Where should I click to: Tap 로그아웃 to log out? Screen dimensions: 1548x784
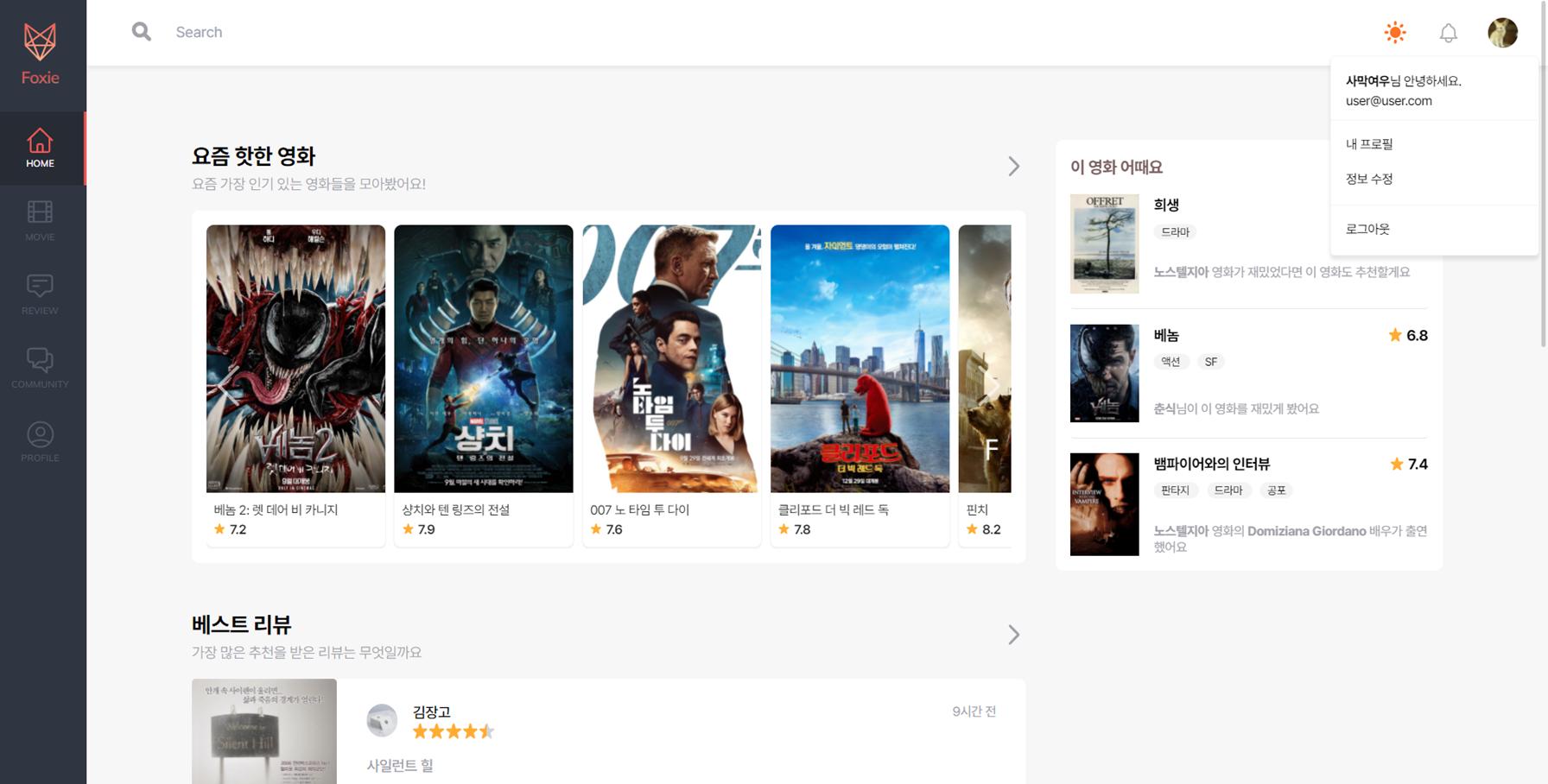pyautogui.click(x=1367, y=229)
